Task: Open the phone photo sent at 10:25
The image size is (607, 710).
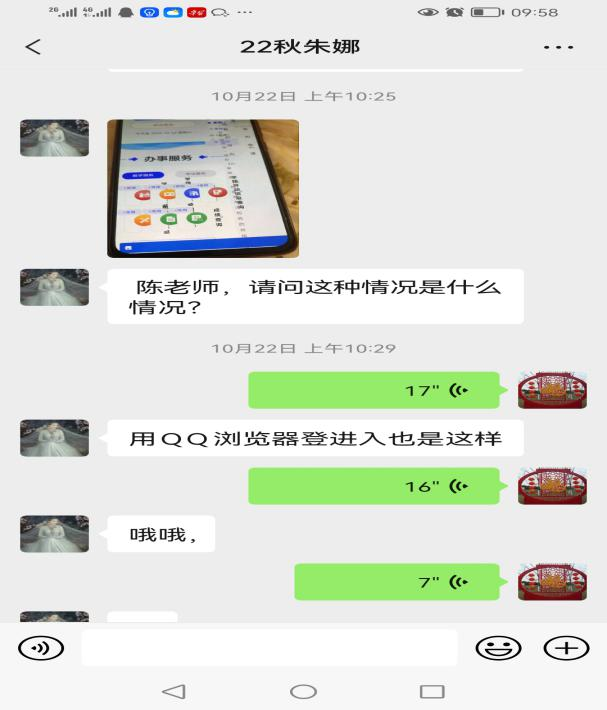Action: [203, 188]
